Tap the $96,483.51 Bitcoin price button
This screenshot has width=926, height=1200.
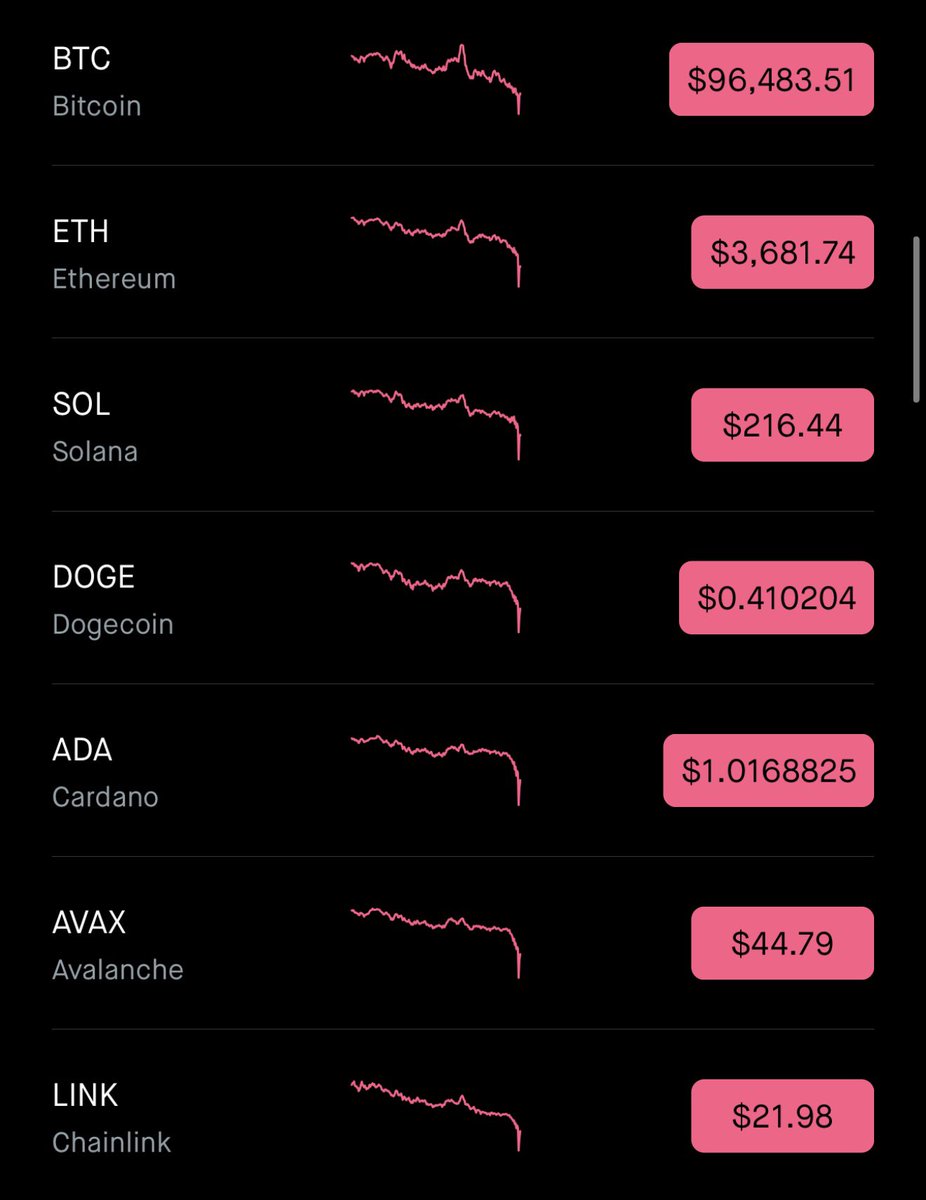pos(771,80)
